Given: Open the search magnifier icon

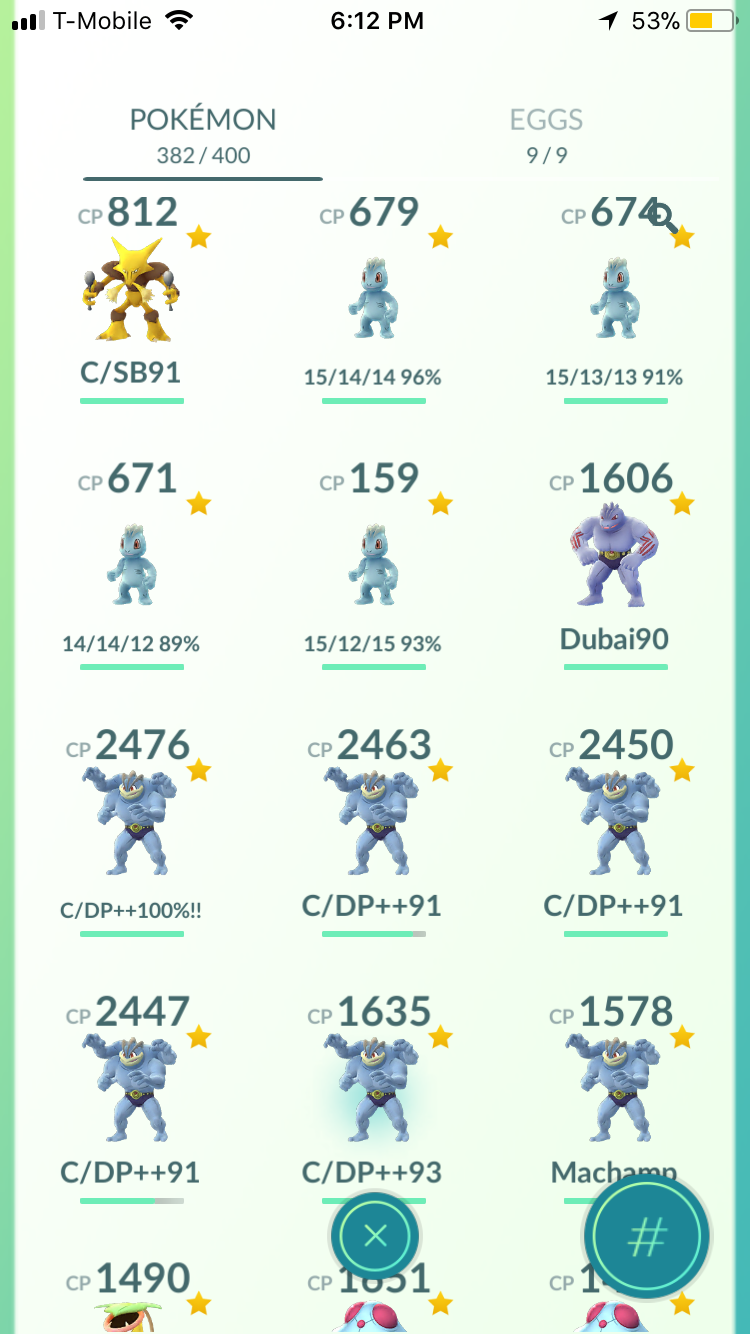Looking at the screenshot, I should click(x=664, y=218).
